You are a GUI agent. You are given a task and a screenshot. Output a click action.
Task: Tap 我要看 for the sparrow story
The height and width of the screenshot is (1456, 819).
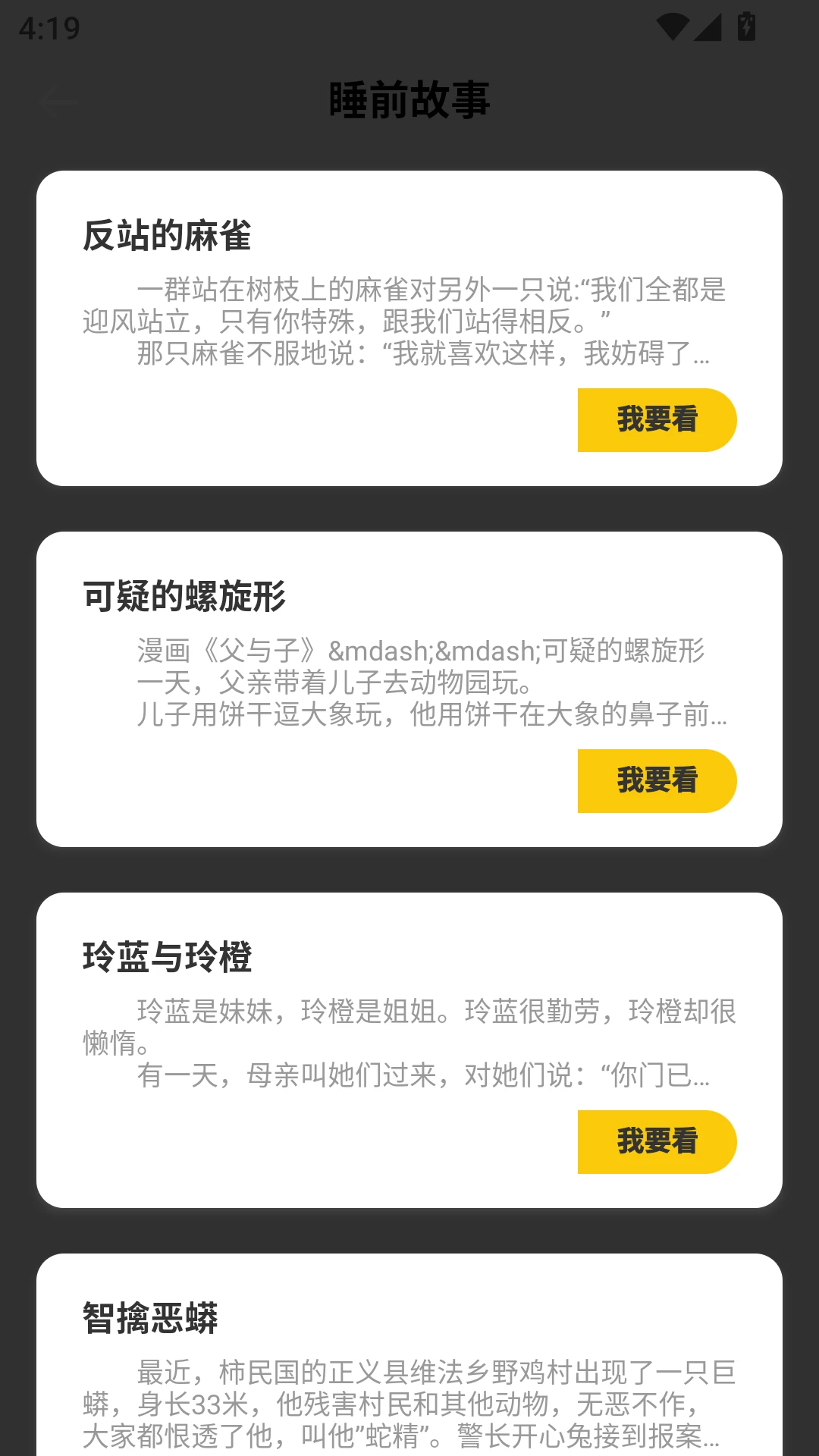click(657, 420)
